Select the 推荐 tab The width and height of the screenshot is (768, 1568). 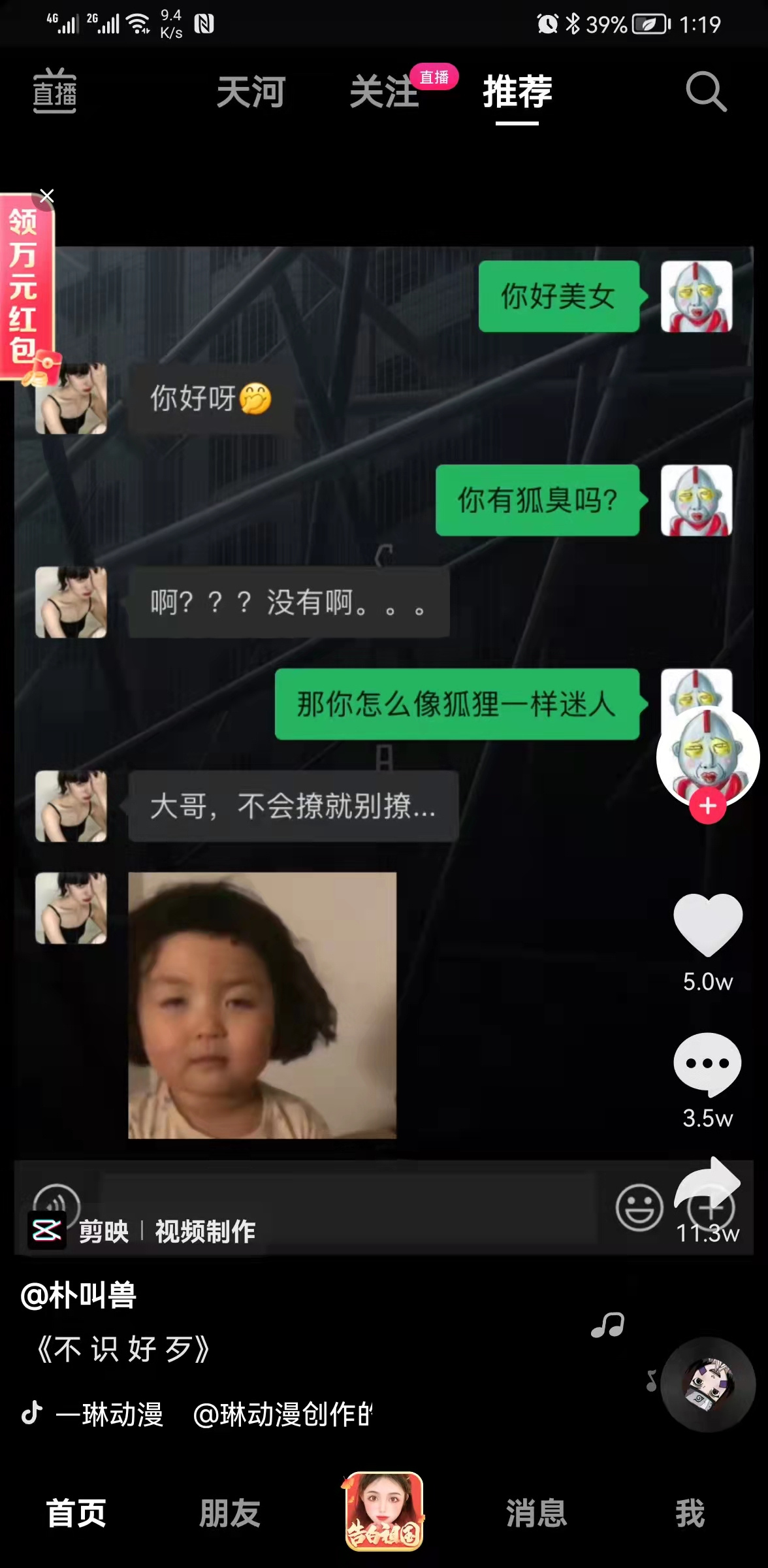517,91
